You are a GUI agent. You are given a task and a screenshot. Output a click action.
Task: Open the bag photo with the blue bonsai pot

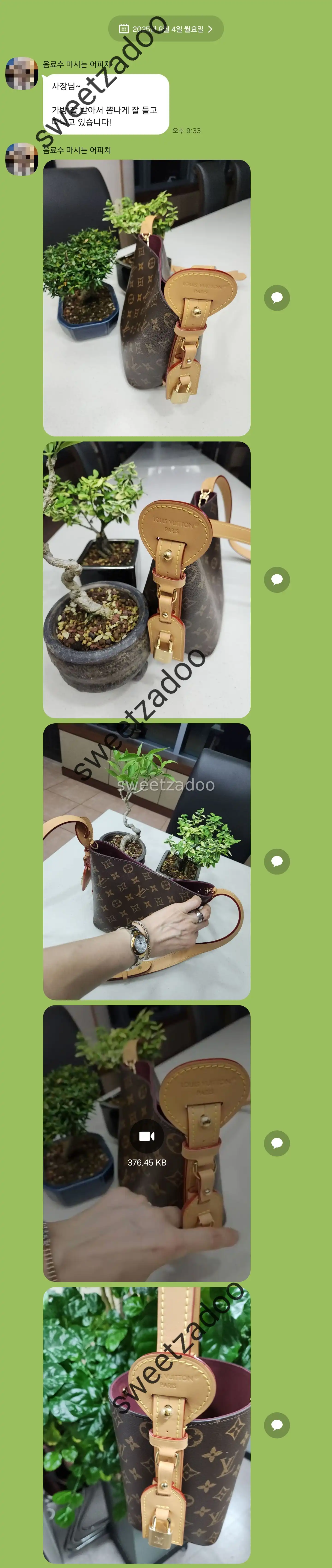coord(147,298)
